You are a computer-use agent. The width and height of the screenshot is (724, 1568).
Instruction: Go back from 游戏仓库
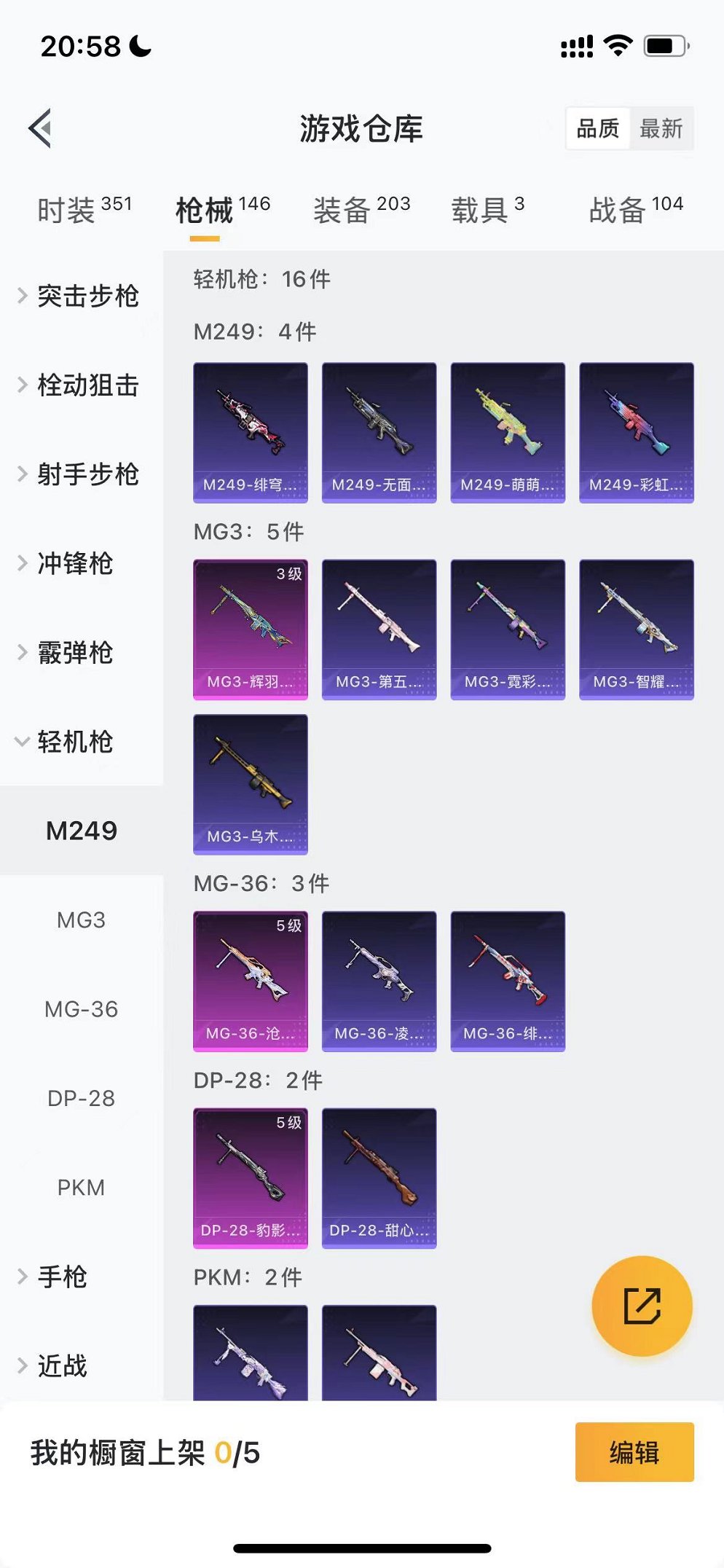click(41, 128)
